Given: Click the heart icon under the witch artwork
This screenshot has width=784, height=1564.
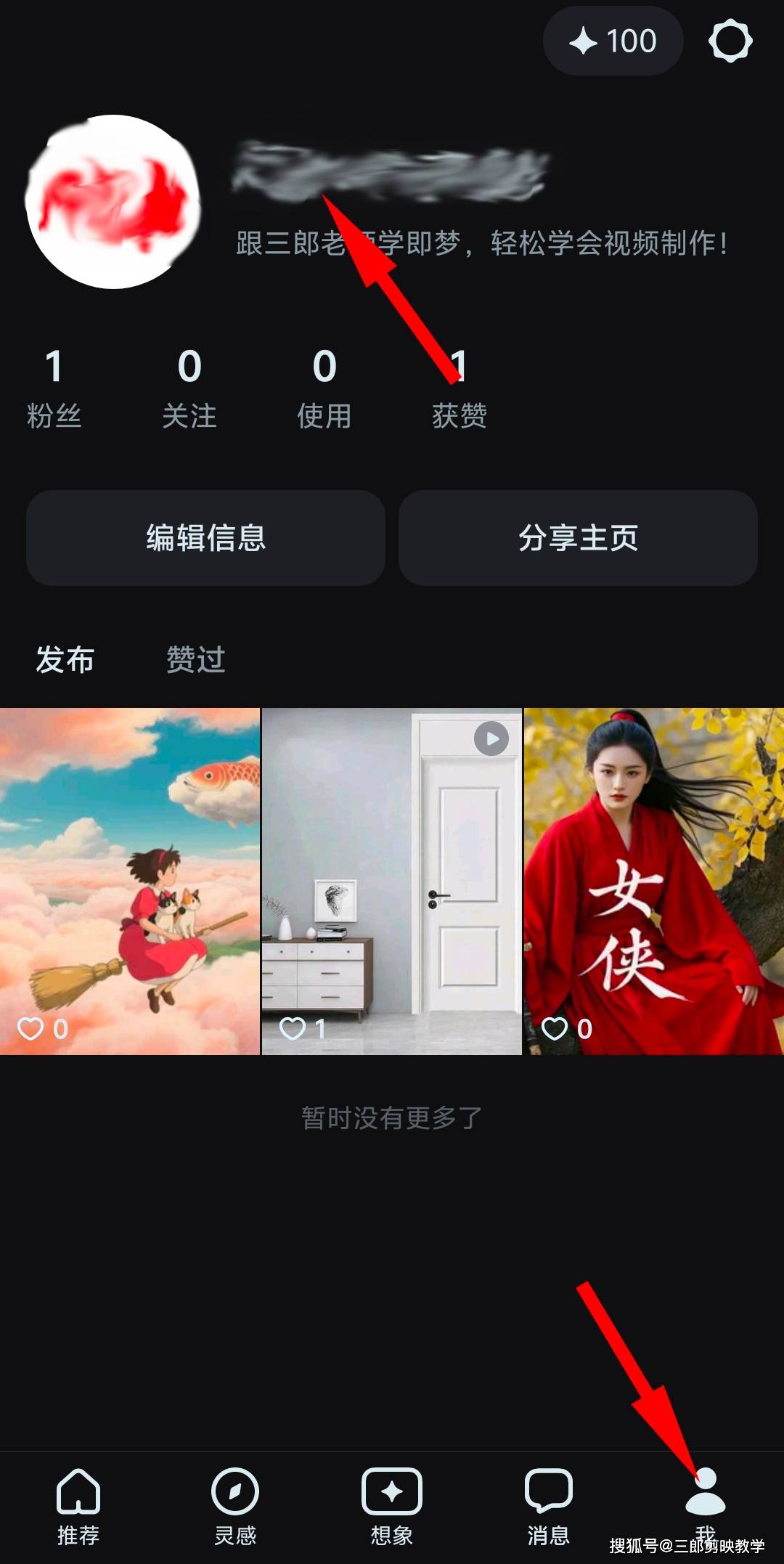Looking at the screenshot, I should [x=30, y=1027].
